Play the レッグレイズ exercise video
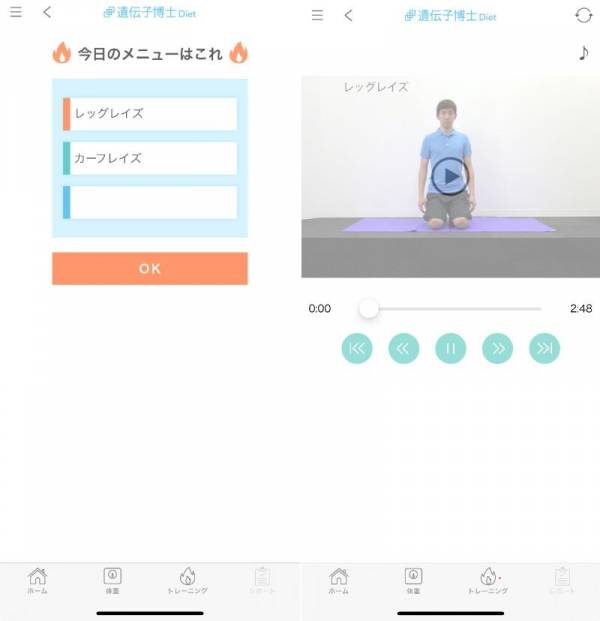The width and height of the screenshot is (600, 621). 450,177
